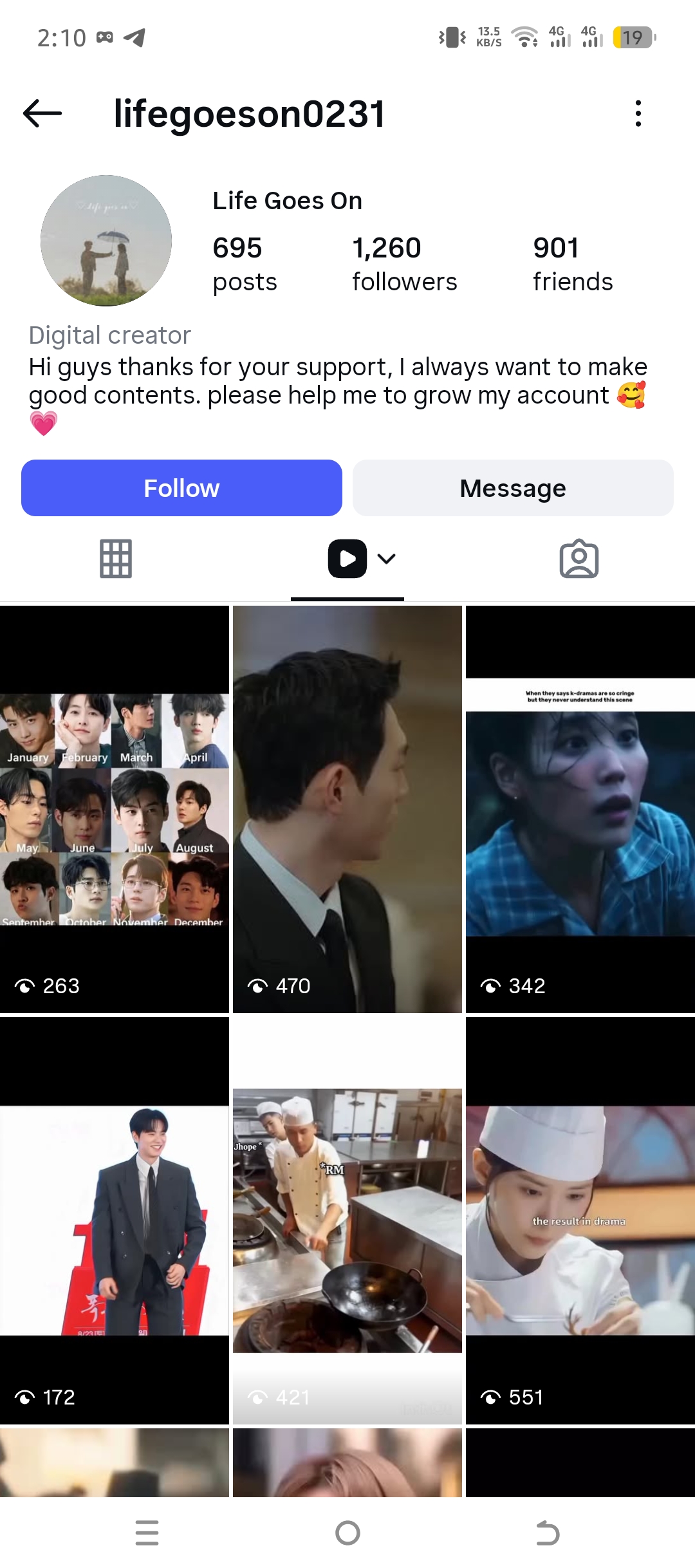The image size is (695, 1568).
Task: Follow lifegoeson0231
Action: 181,488
